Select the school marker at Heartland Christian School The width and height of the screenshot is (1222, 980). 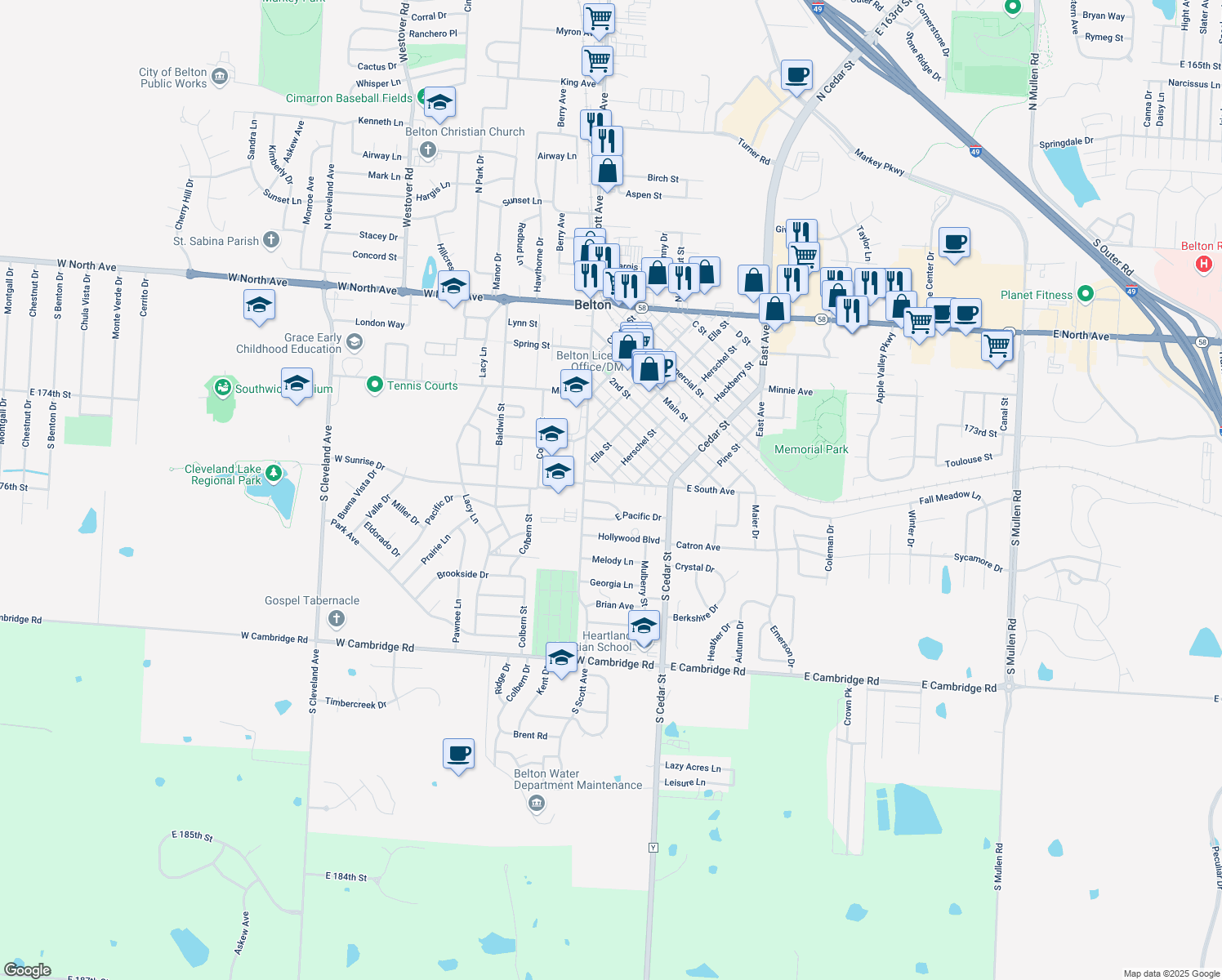[644, 626]
